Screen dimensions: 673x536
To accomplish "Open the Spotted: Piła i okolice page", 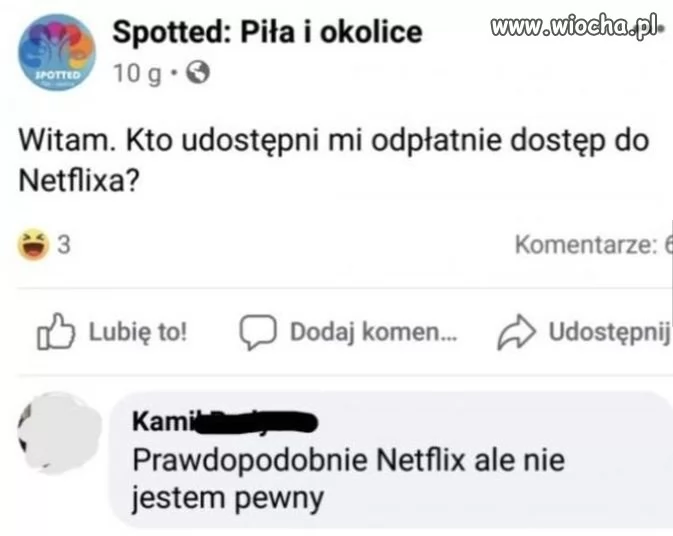I will point(266,32).
